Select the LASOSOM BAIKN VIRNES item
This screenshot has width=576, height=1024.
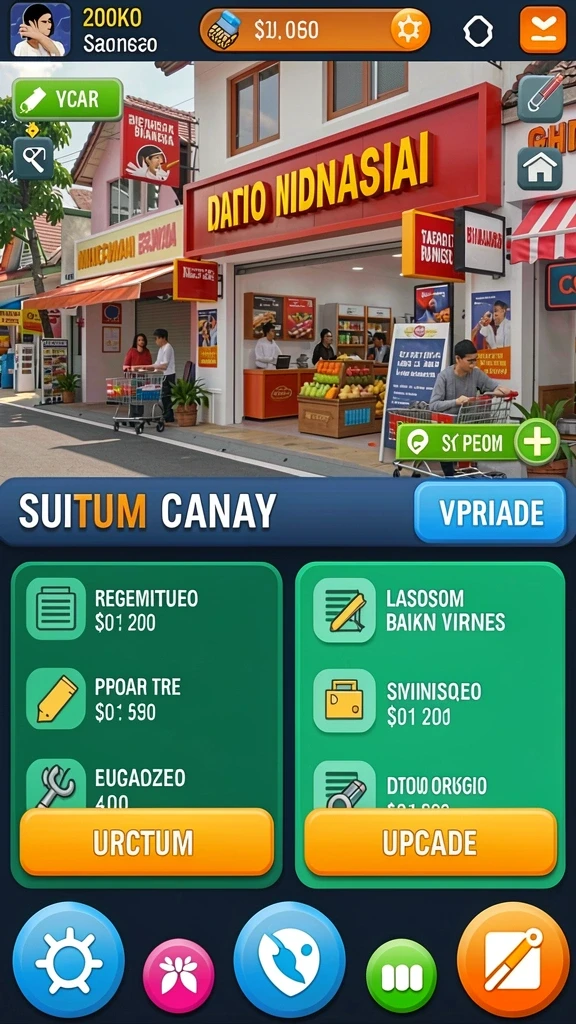(431, 609)
